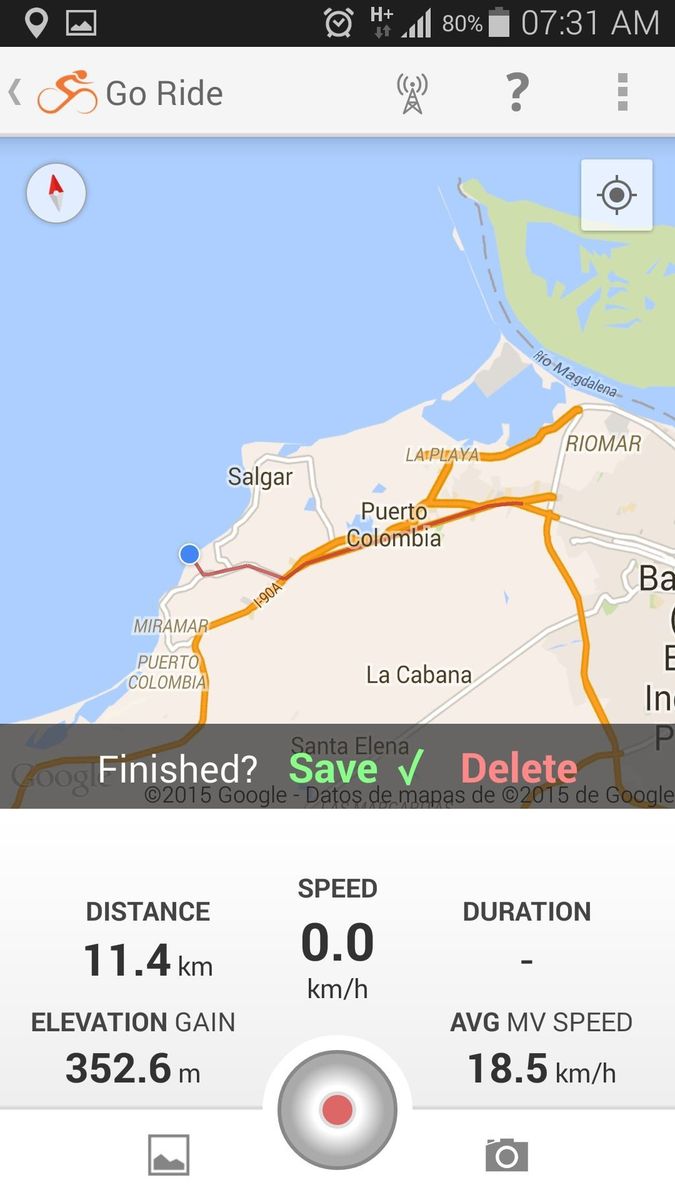Open the sensor signal antenna icon

[x=411, y=93]
